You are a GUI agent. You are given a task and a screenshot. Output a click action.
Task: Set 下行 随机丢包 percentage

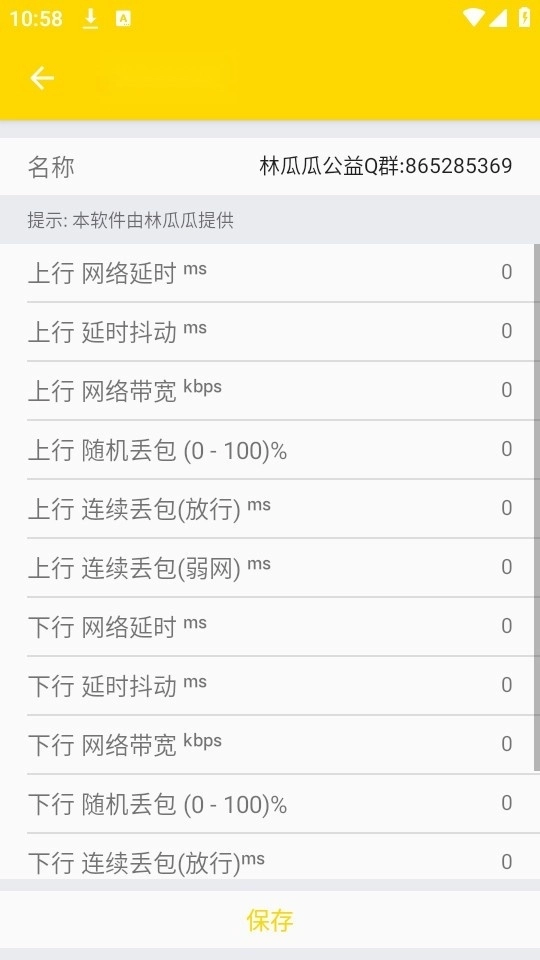(270, 803)
